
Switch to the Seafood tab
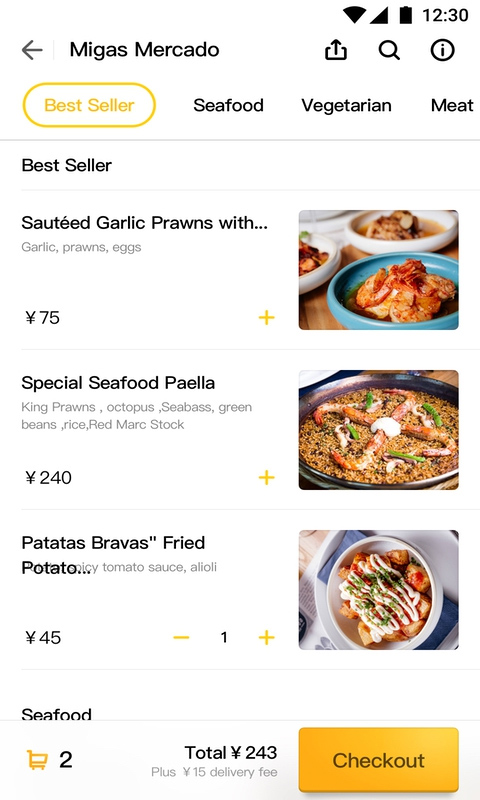(x=229, y=105)
